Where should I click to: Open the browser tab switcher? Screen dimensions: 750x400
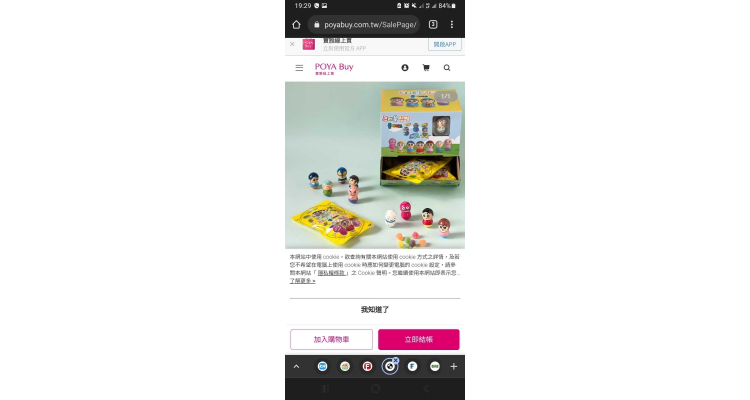tap(433, 24)
